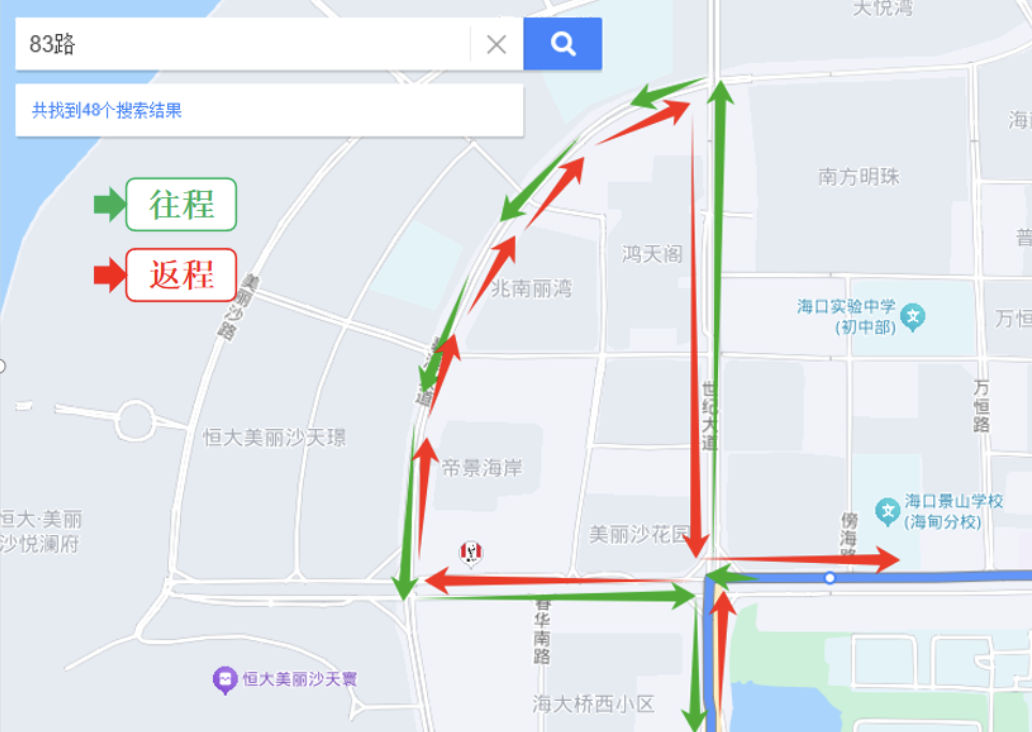Run the search with the magnifier button
Image resolution: width=1032 pixels, height=732 pixels.
pos(563,44)
